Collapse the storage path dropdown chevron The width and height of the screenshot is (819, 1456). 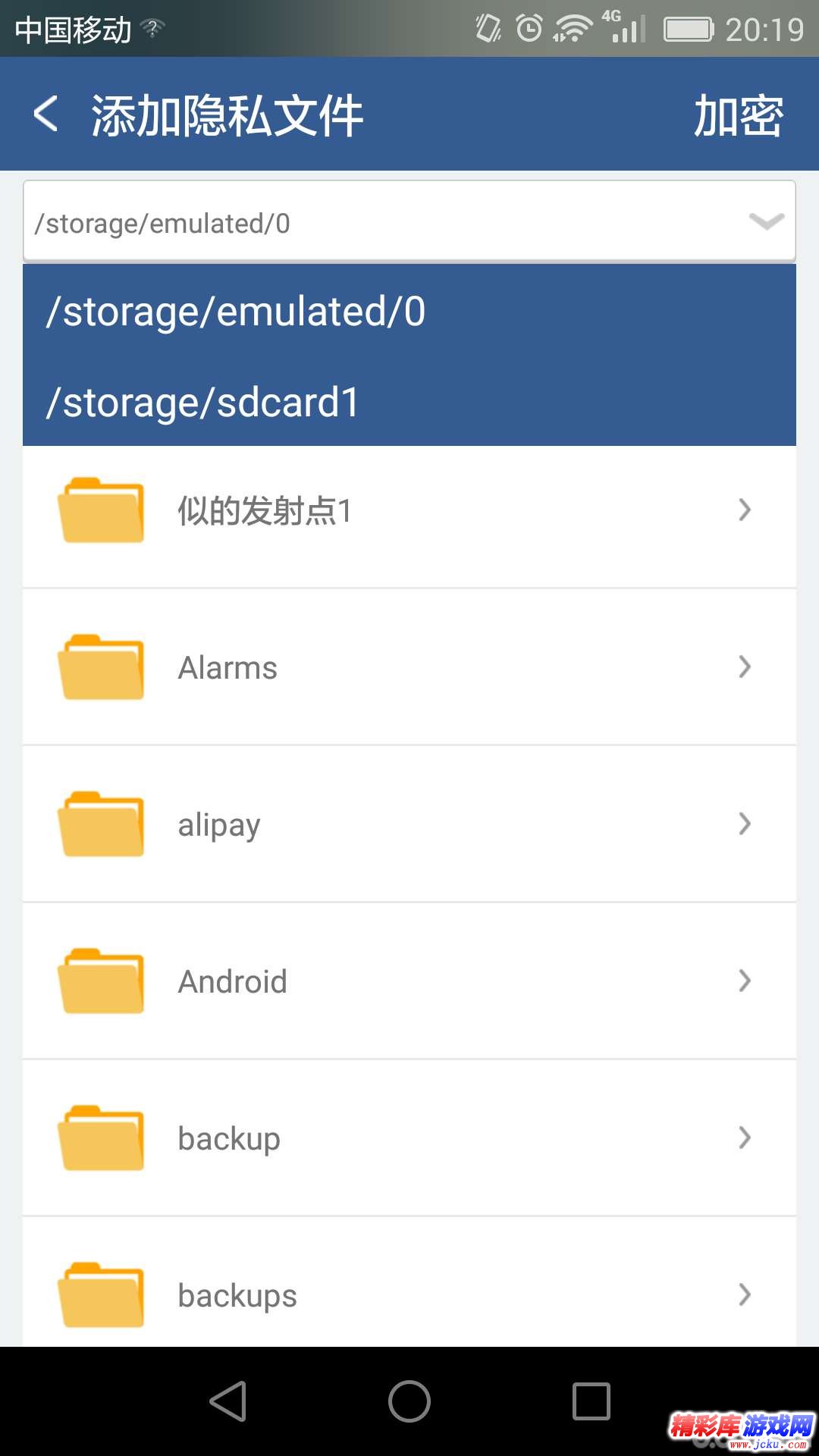(766, 221)
